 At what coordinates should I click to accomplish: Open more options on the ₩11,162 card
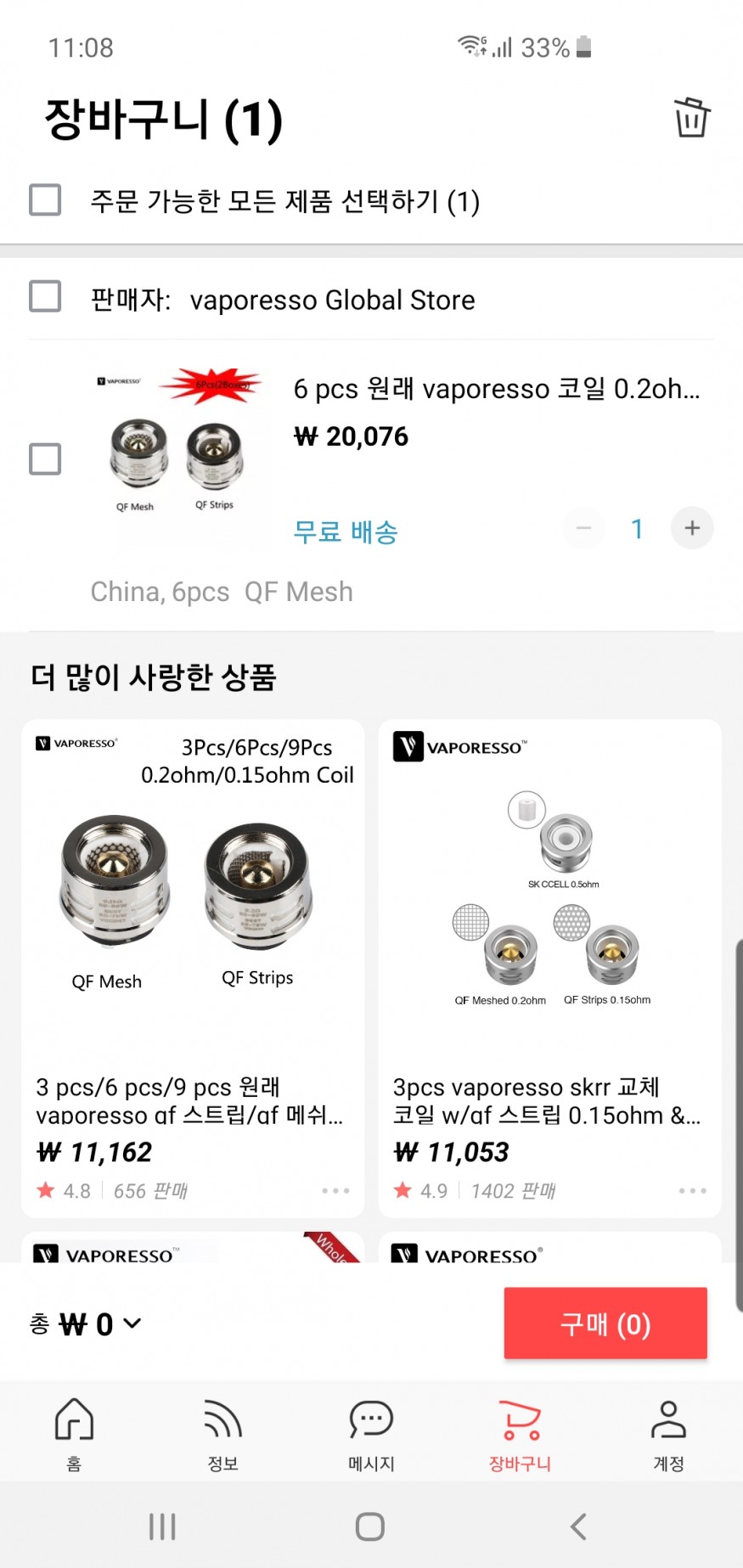pos(335,1191)
